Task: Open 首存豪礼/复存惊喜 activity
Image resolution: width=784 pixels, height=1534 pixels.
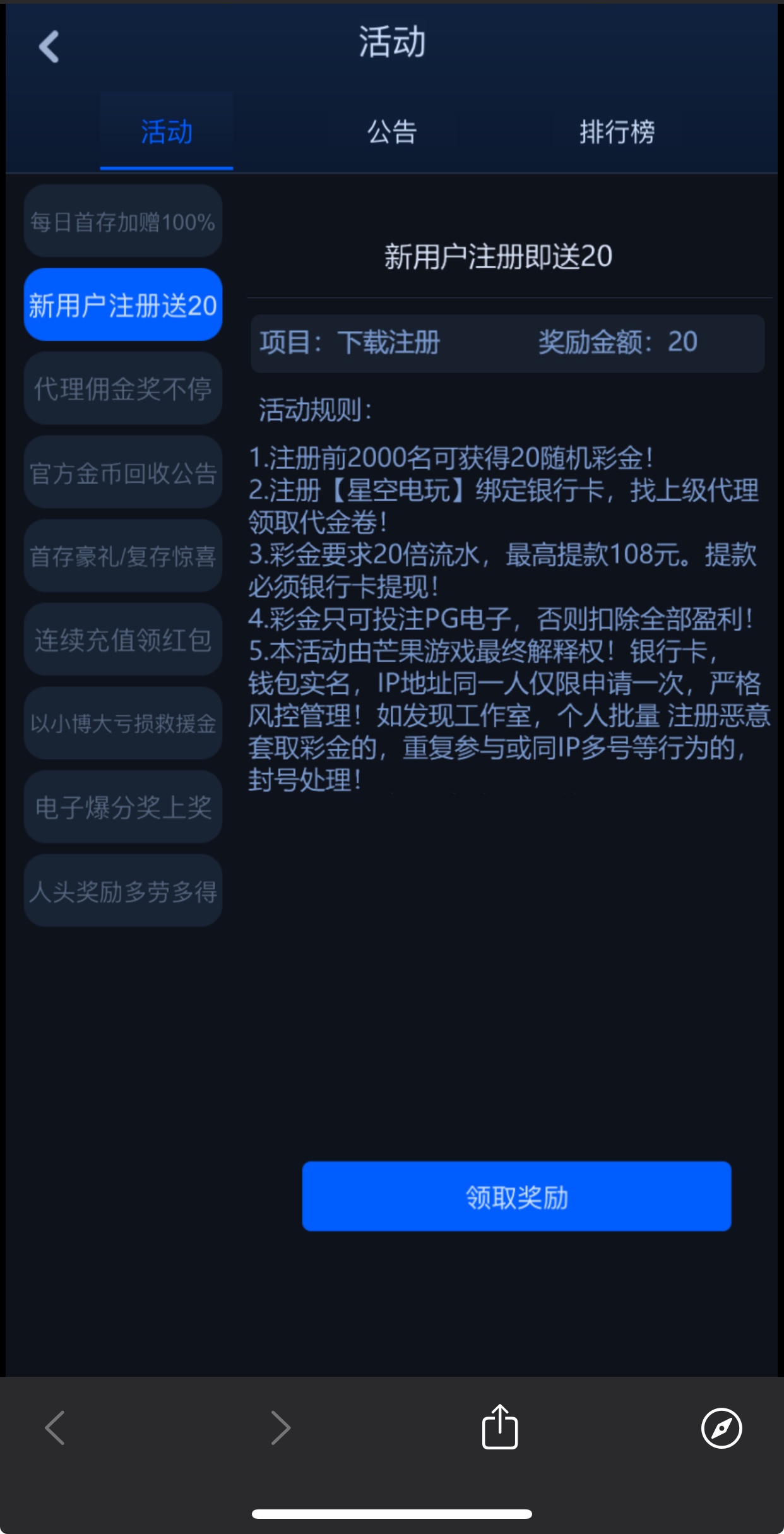Action: [123, 556]
